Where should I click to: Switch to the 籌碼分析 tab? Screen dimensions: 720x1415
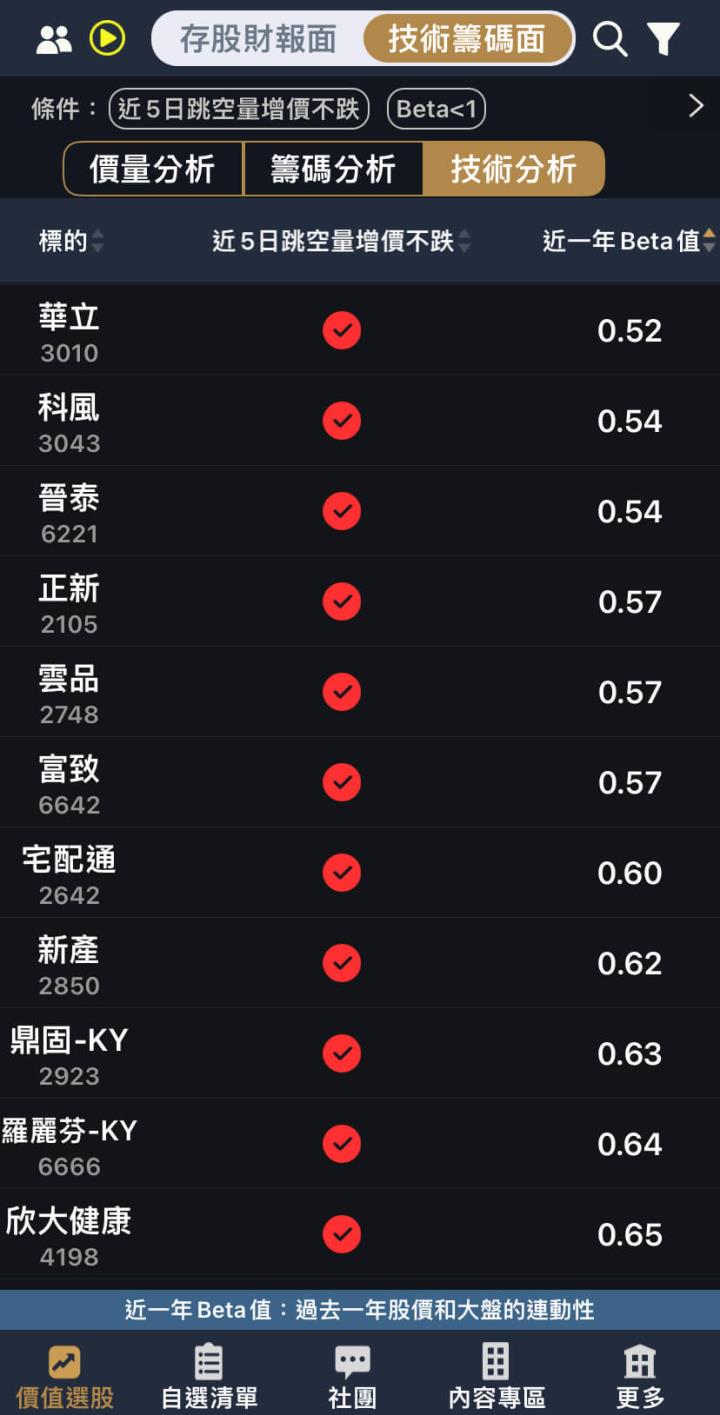point(333,168)
